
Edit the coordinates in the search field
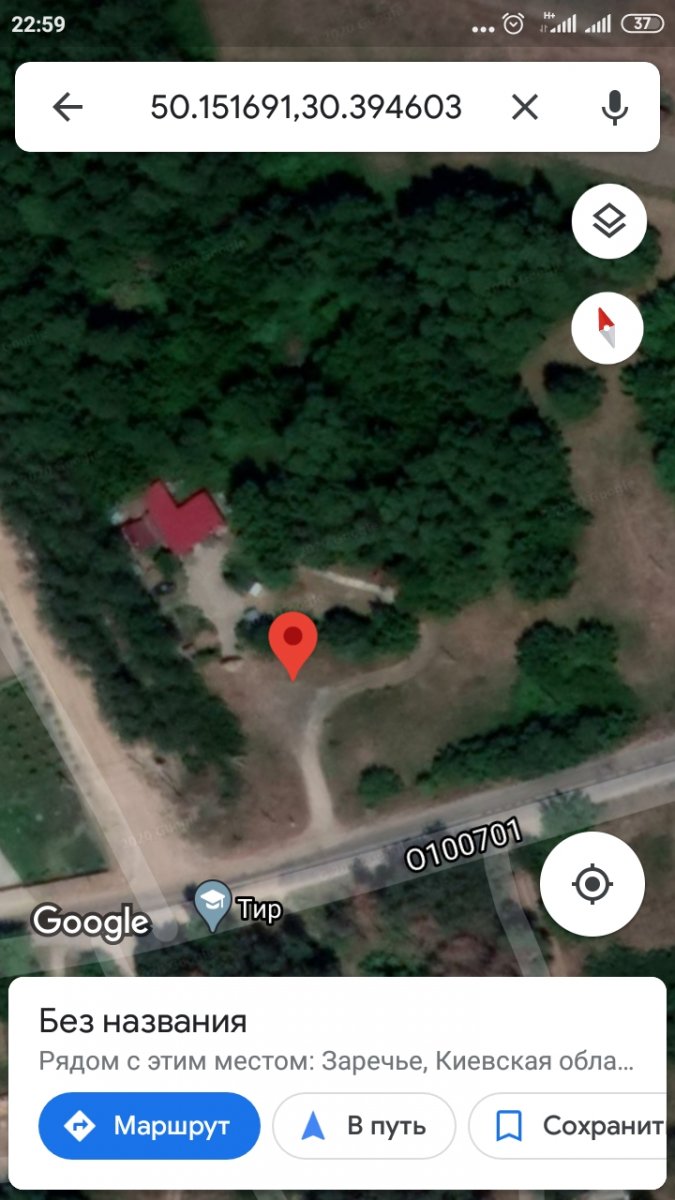click(x=305, y=107)
